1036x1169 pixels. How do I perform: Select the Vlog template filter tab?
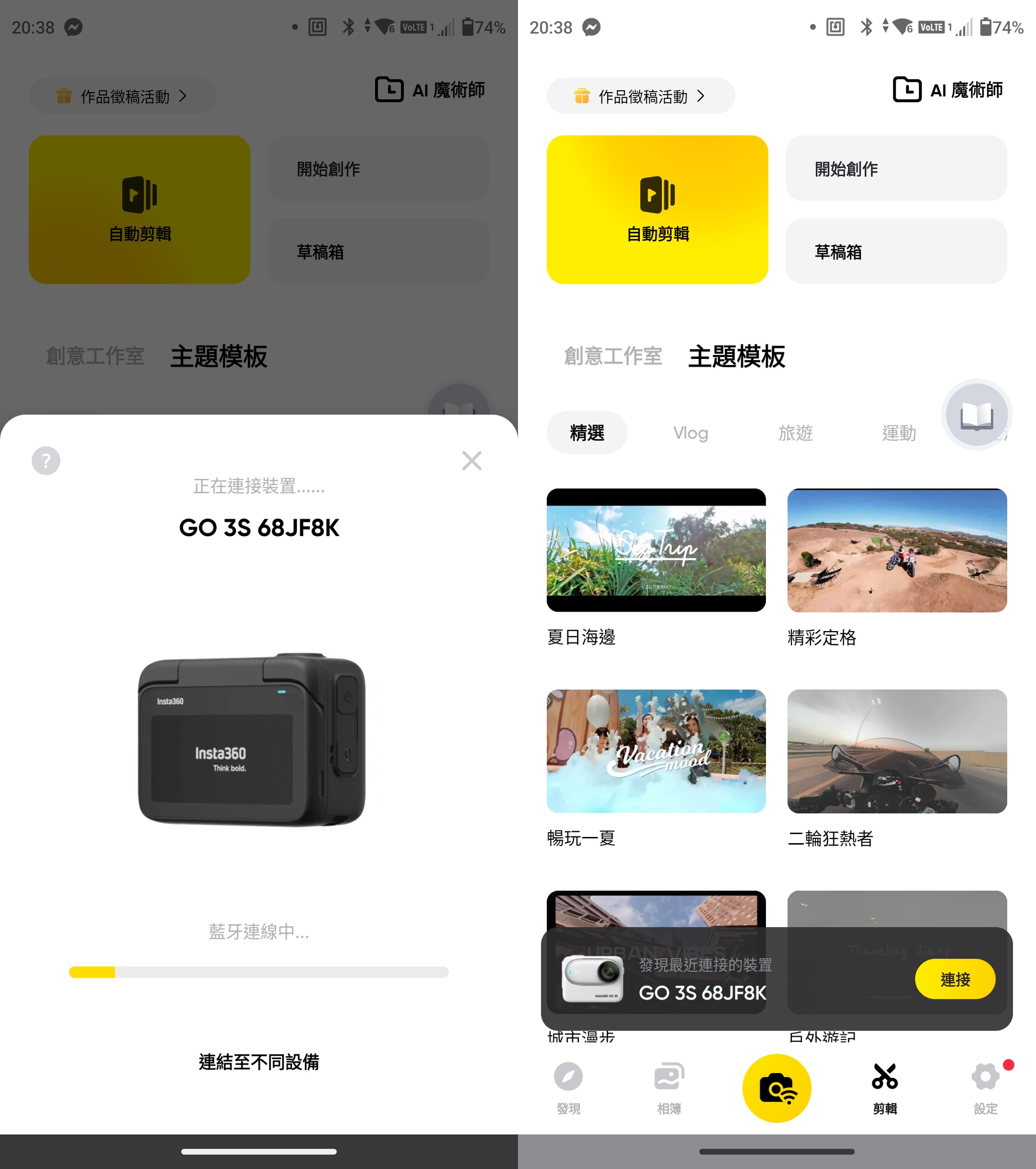691,433
